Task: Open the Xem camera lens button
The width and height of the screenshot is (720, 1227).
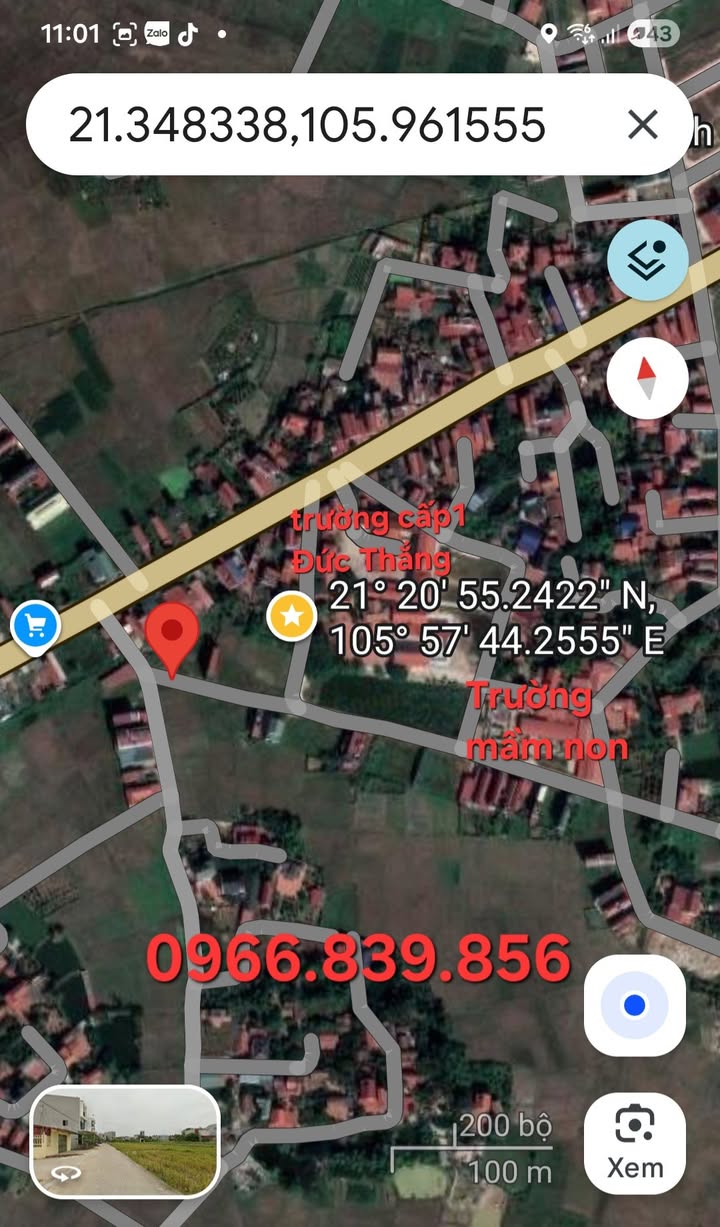Action: coord(634,1142)
